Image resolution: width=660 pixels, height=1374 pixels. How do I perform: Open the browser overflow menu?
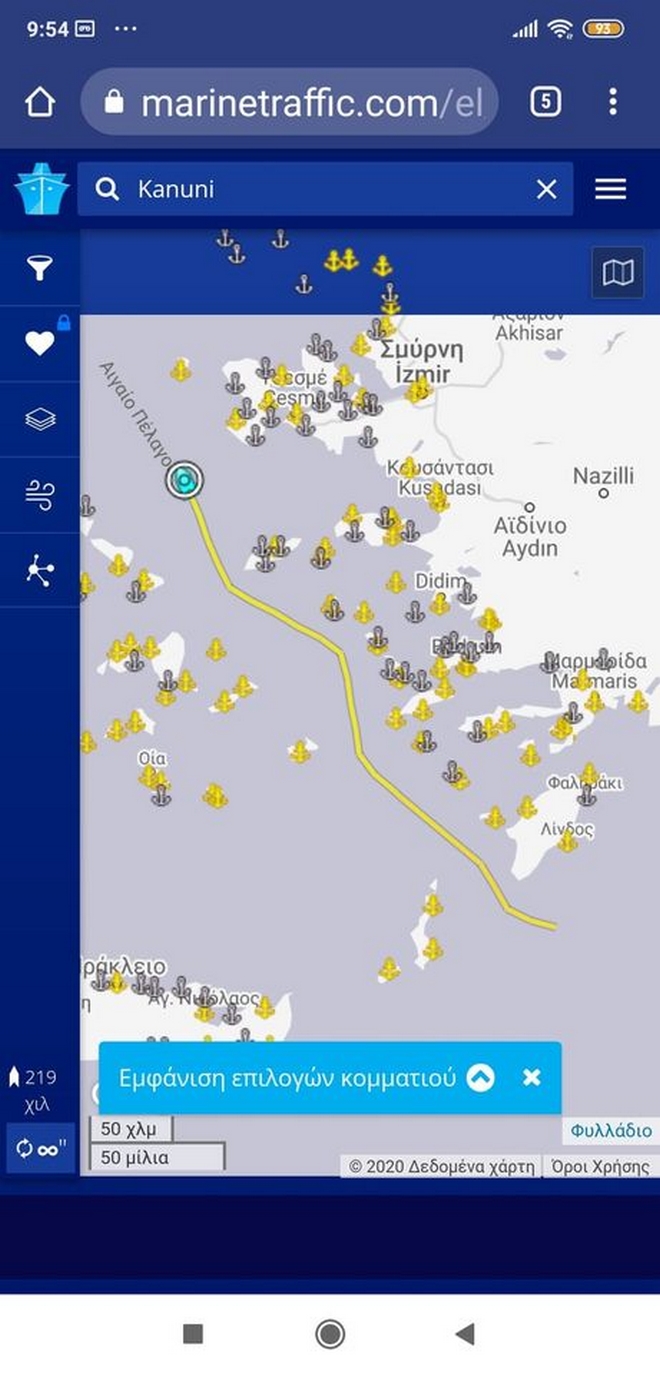613,102
